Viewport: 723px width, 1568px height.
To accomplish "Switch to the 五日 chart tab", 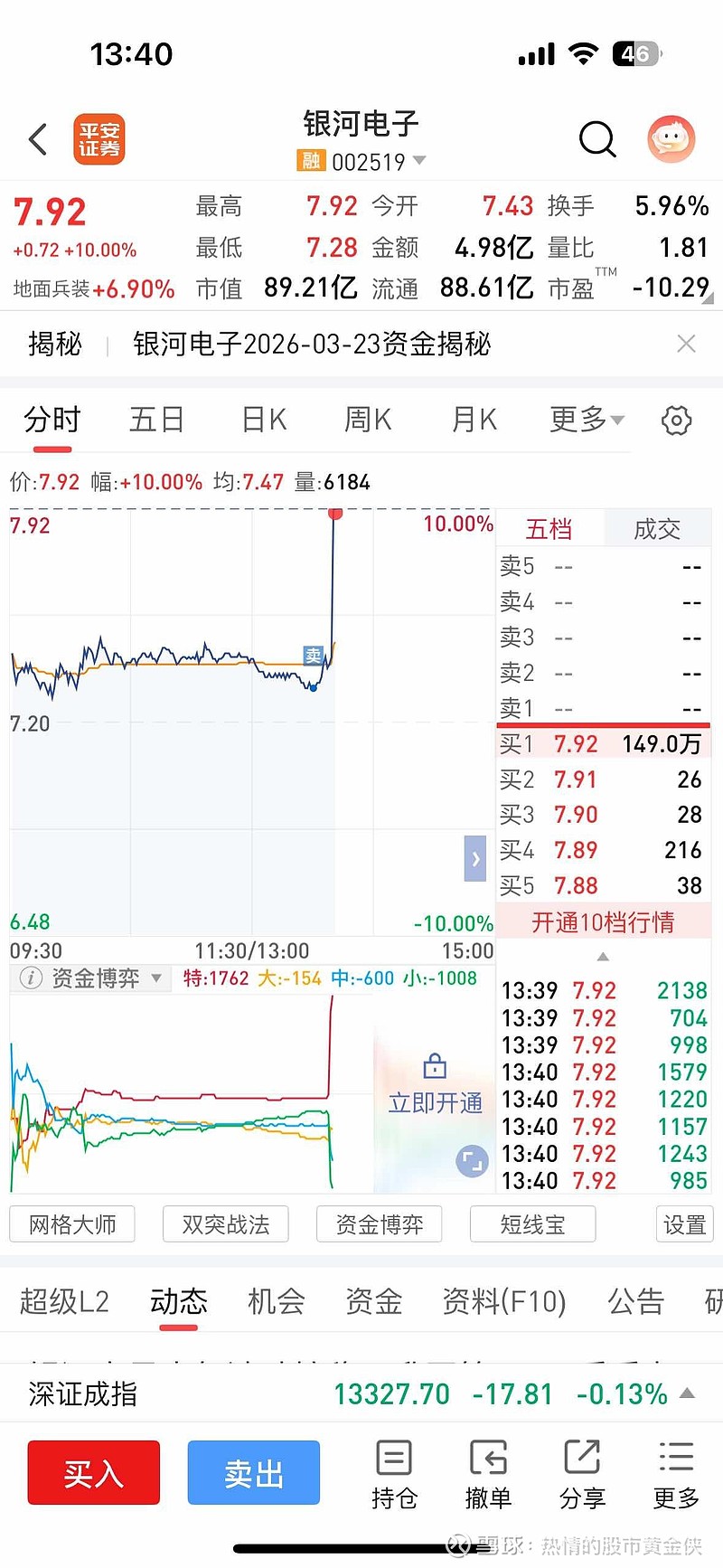I will [x=156, y=420].
